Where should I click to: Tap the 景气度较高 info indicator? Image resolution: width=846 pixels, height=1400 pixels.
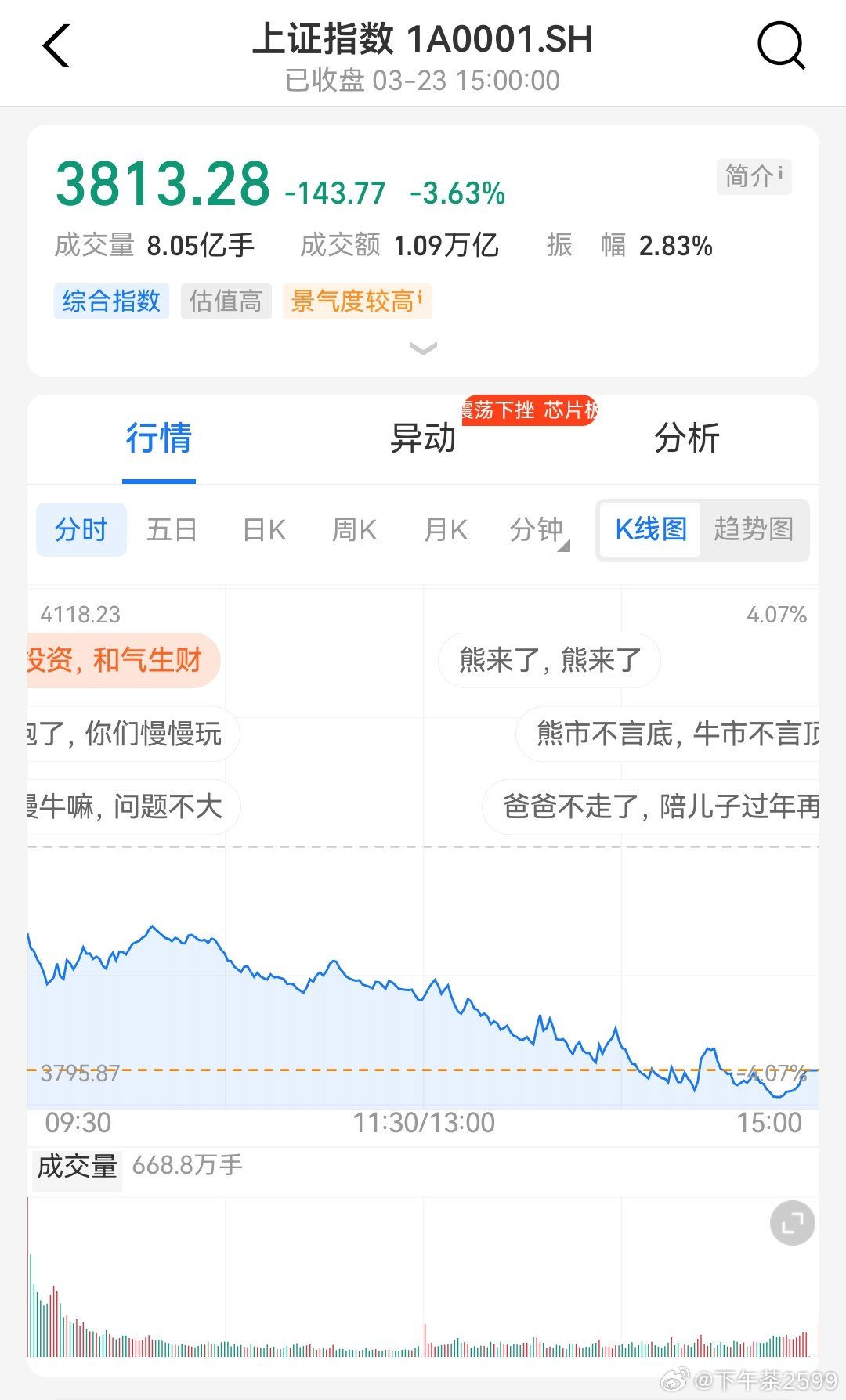pos(356,301)
